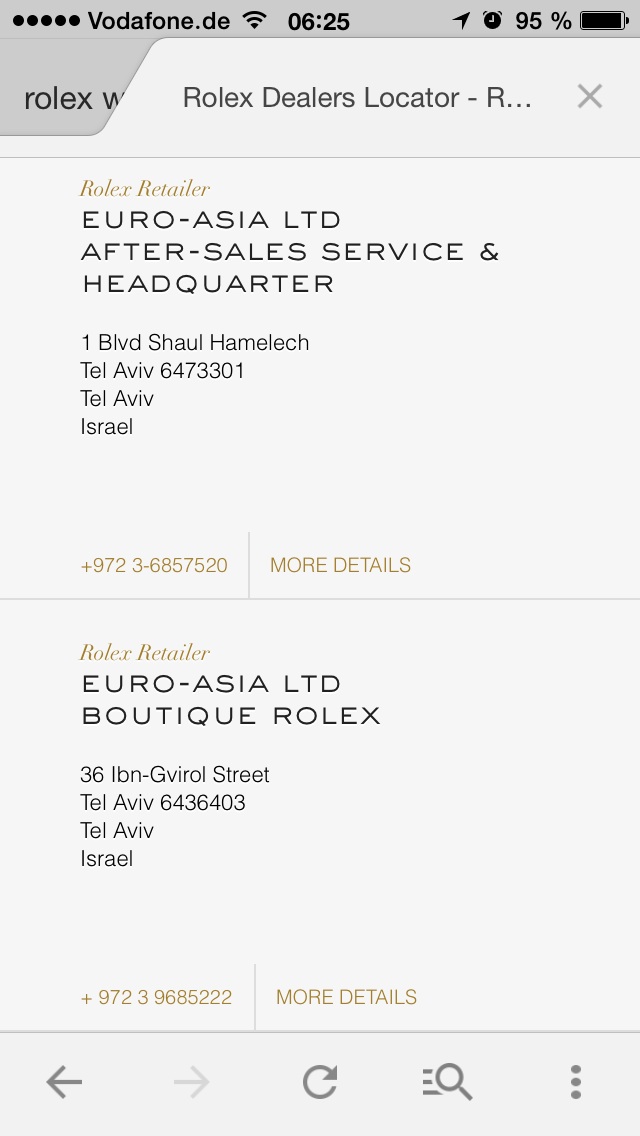Switch to the background 'rolex w' tab
This screenshot has height=1136, width=640.
(x=66, y=98)
